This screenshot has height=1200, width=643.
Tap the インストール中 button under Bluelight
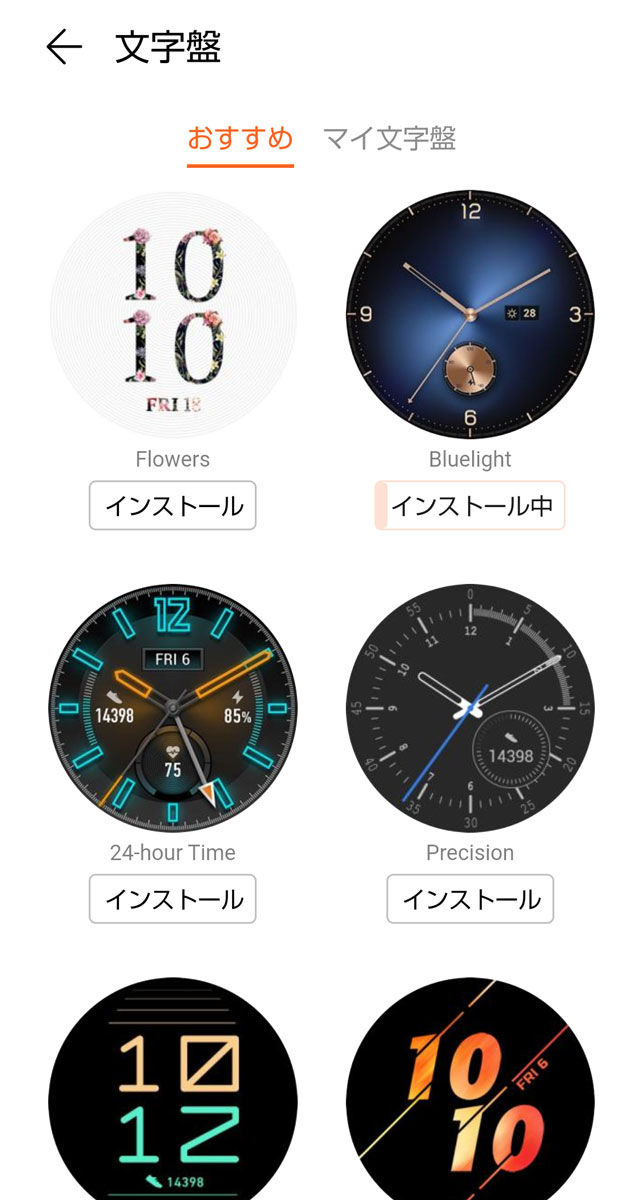(x=470, y=505)
